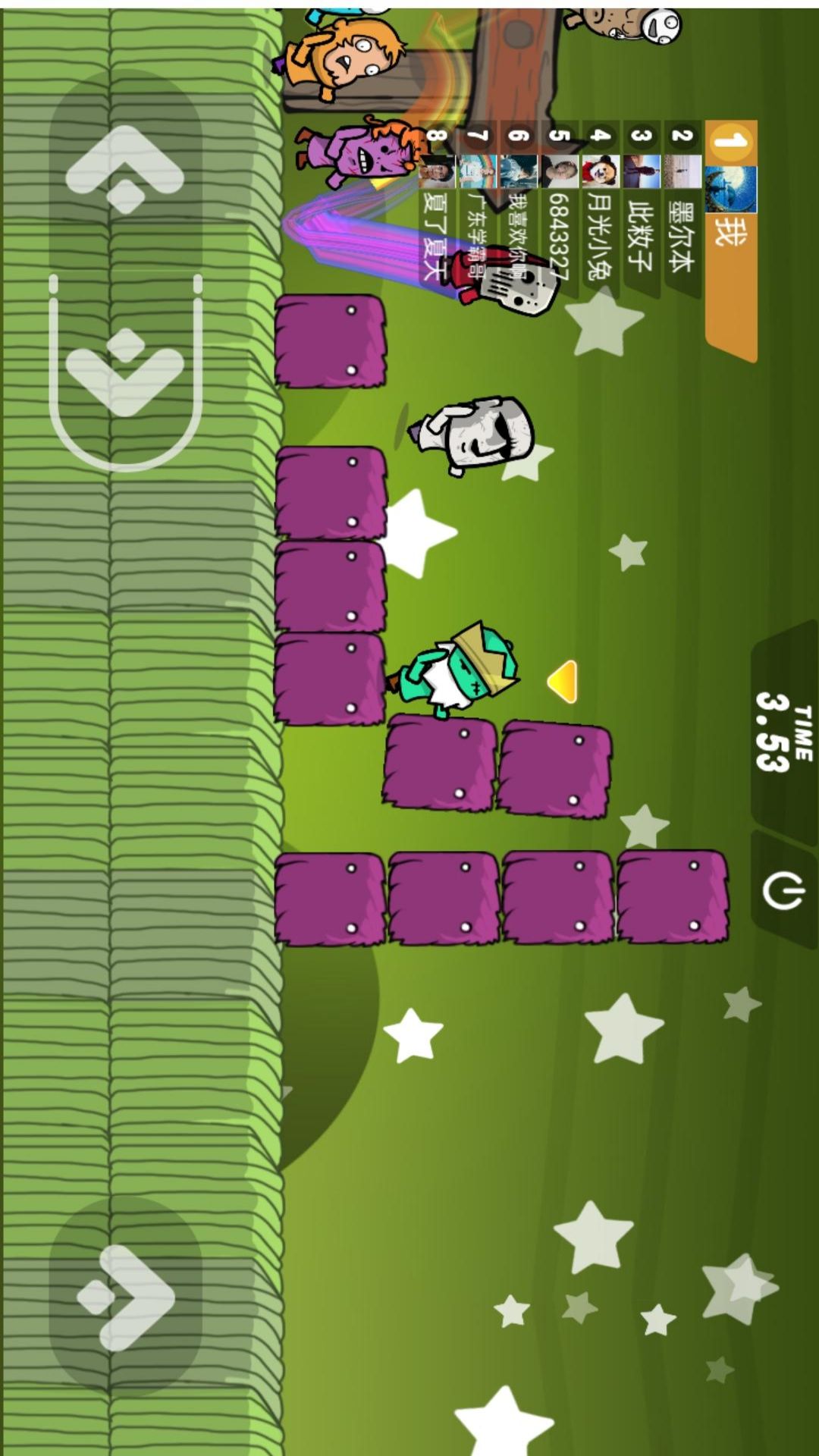The height and width of the screenshot is (1456, 819).
Task: Tap the jump arrow button
Action: [x=125, y=1297]
